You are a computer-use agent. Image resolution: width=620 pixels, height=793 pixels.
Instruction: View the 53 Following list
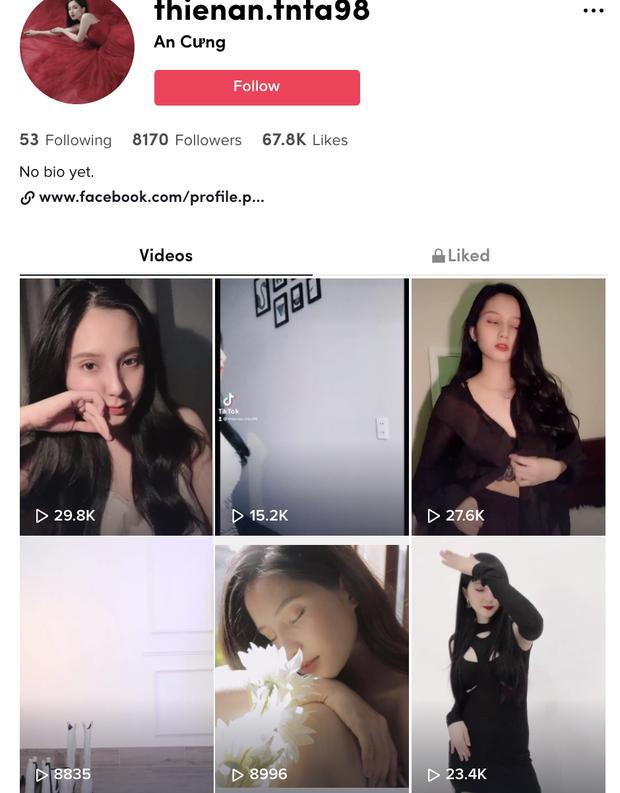coord(65,140)
